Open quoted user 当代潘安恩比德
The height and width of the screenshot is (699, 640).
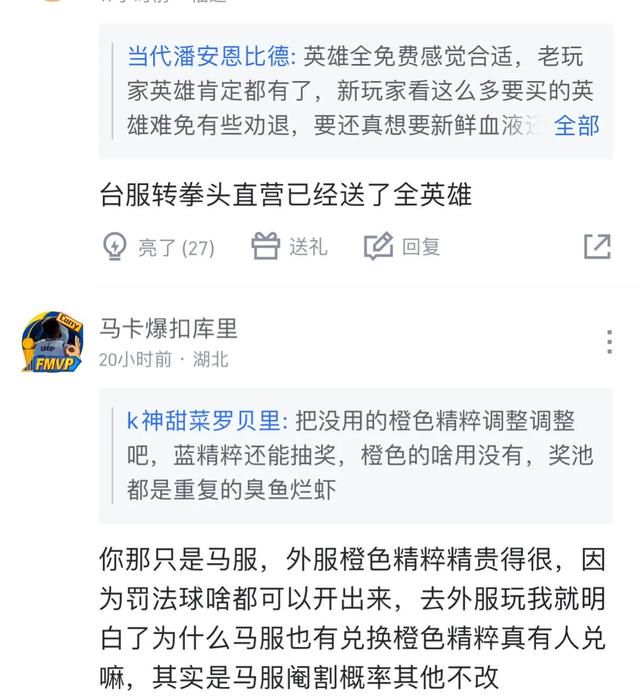point(210,56)
